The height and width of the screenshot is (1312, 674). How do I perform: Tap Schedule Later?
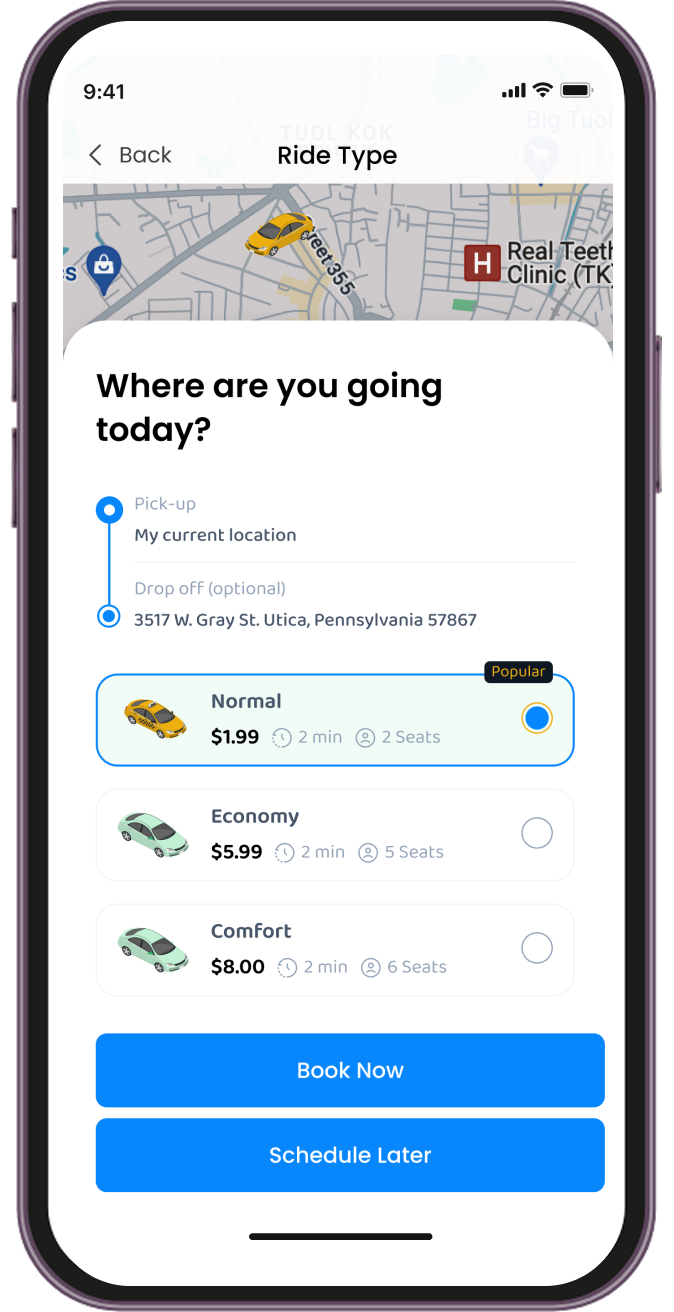[350, 1155]
